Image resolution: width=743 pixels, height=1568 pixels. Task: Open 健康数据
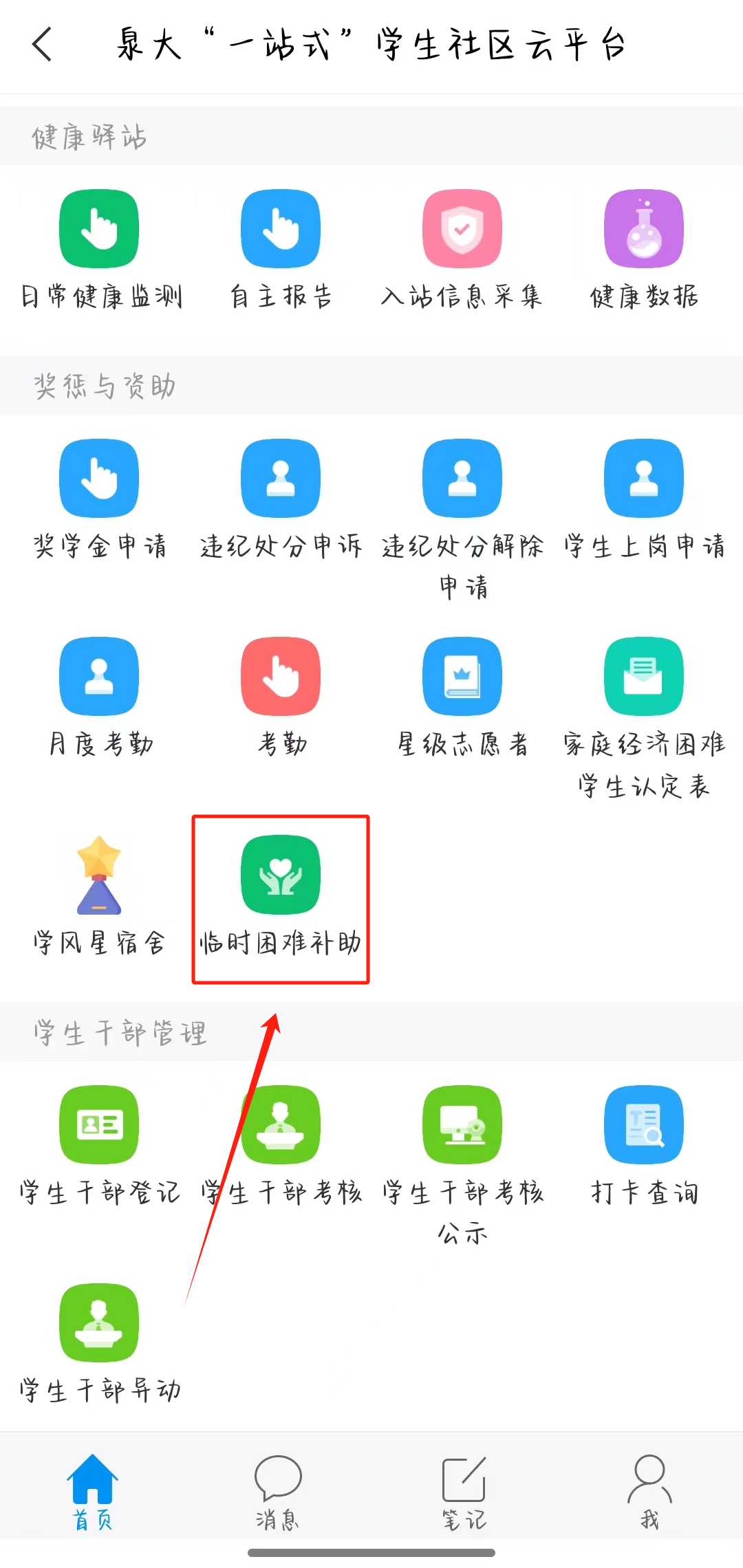644,230
